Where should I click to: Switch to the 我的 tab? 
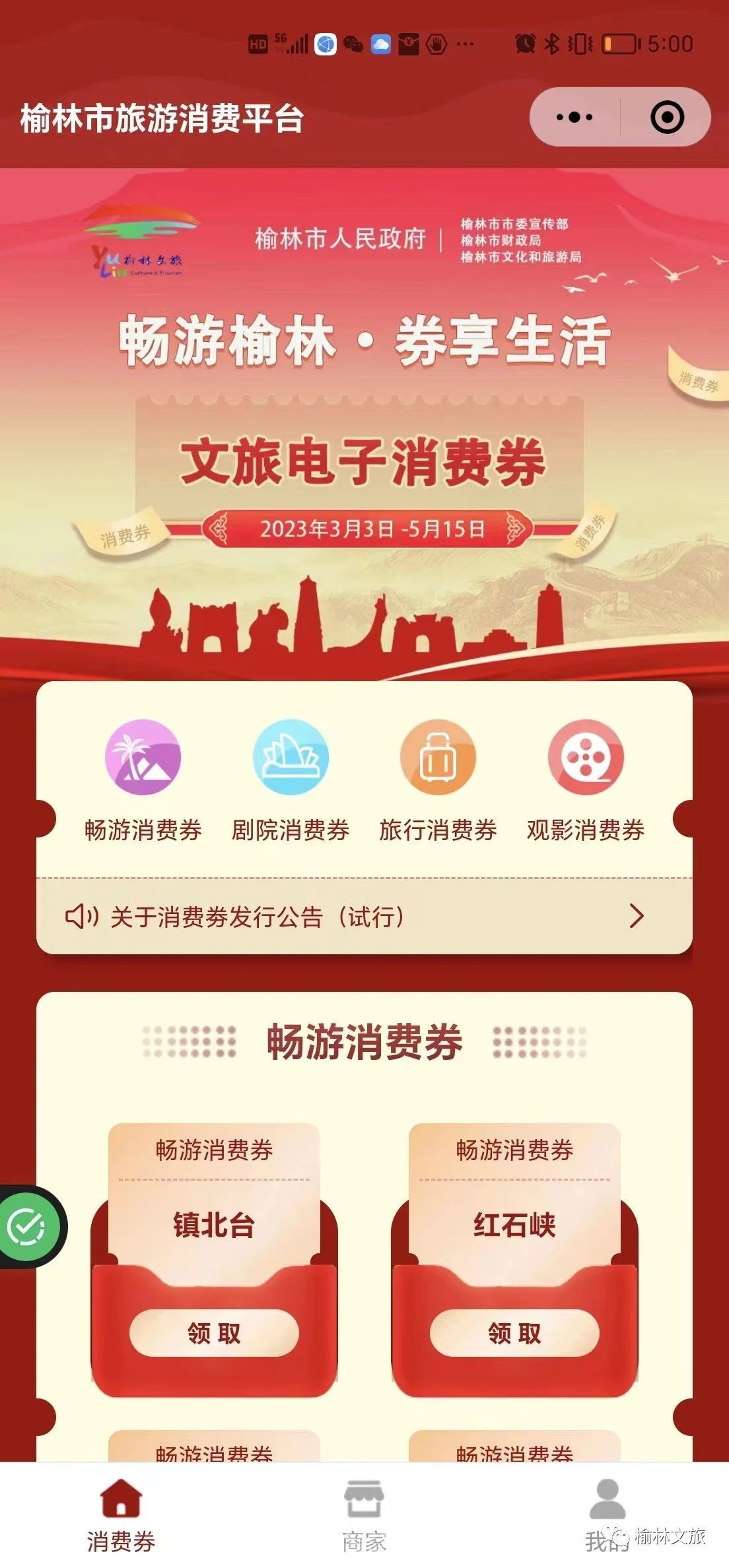pyautogui.click(x=607, y=1515)
